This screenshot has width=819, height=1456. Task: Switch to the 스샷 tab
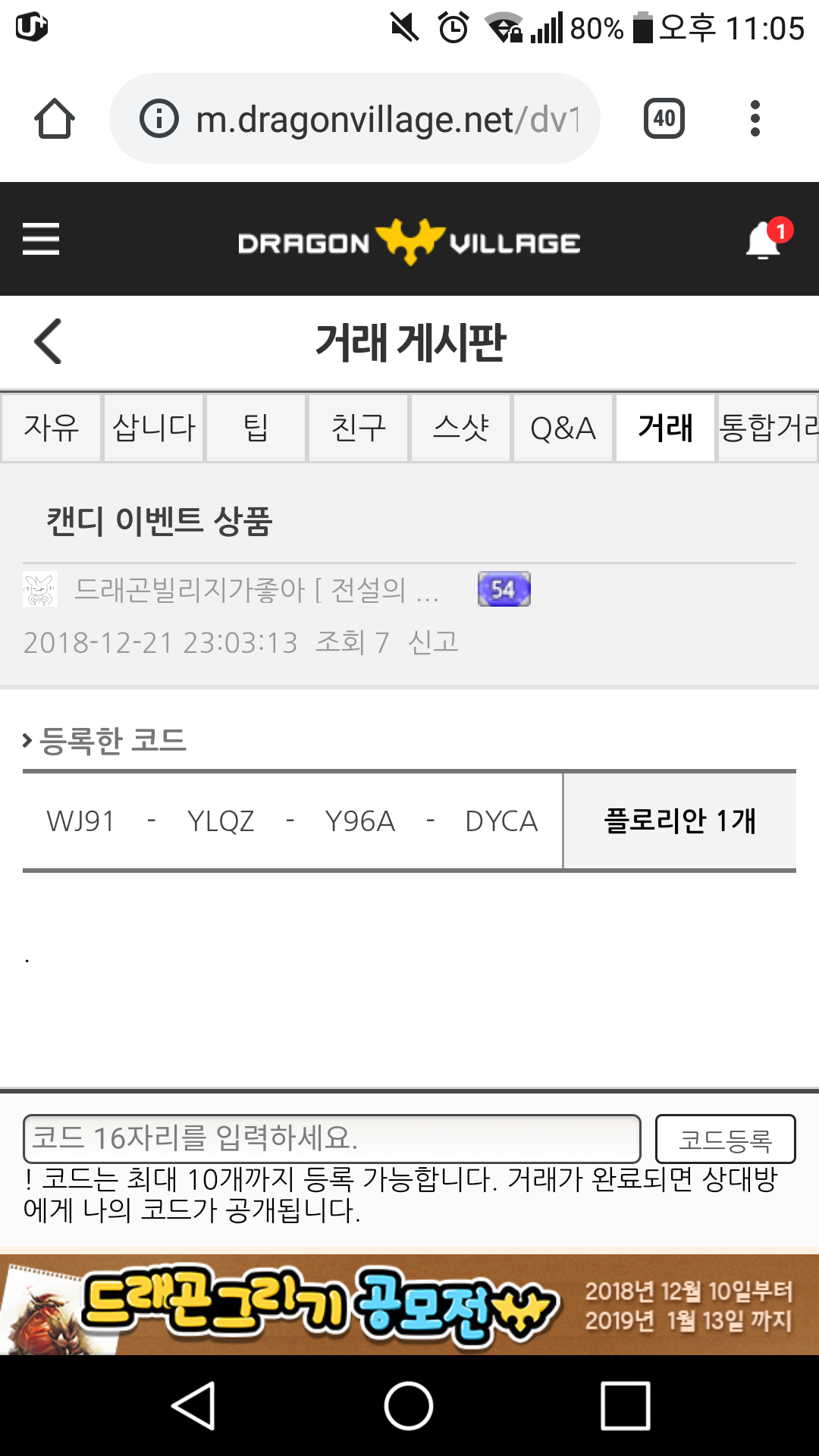[x=460, y=428]
